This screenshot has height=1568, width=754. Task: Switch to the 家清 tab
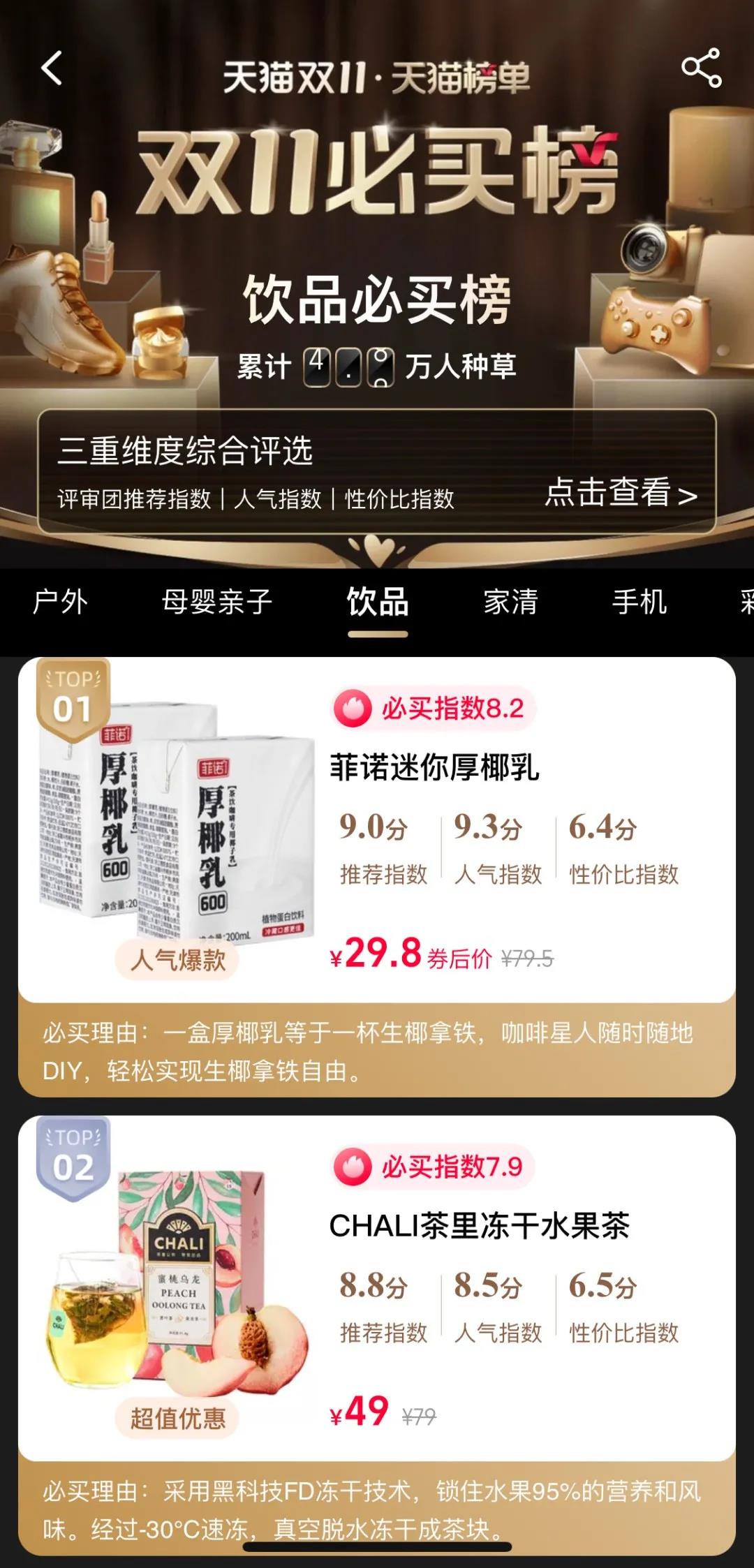tap(510, 602)
